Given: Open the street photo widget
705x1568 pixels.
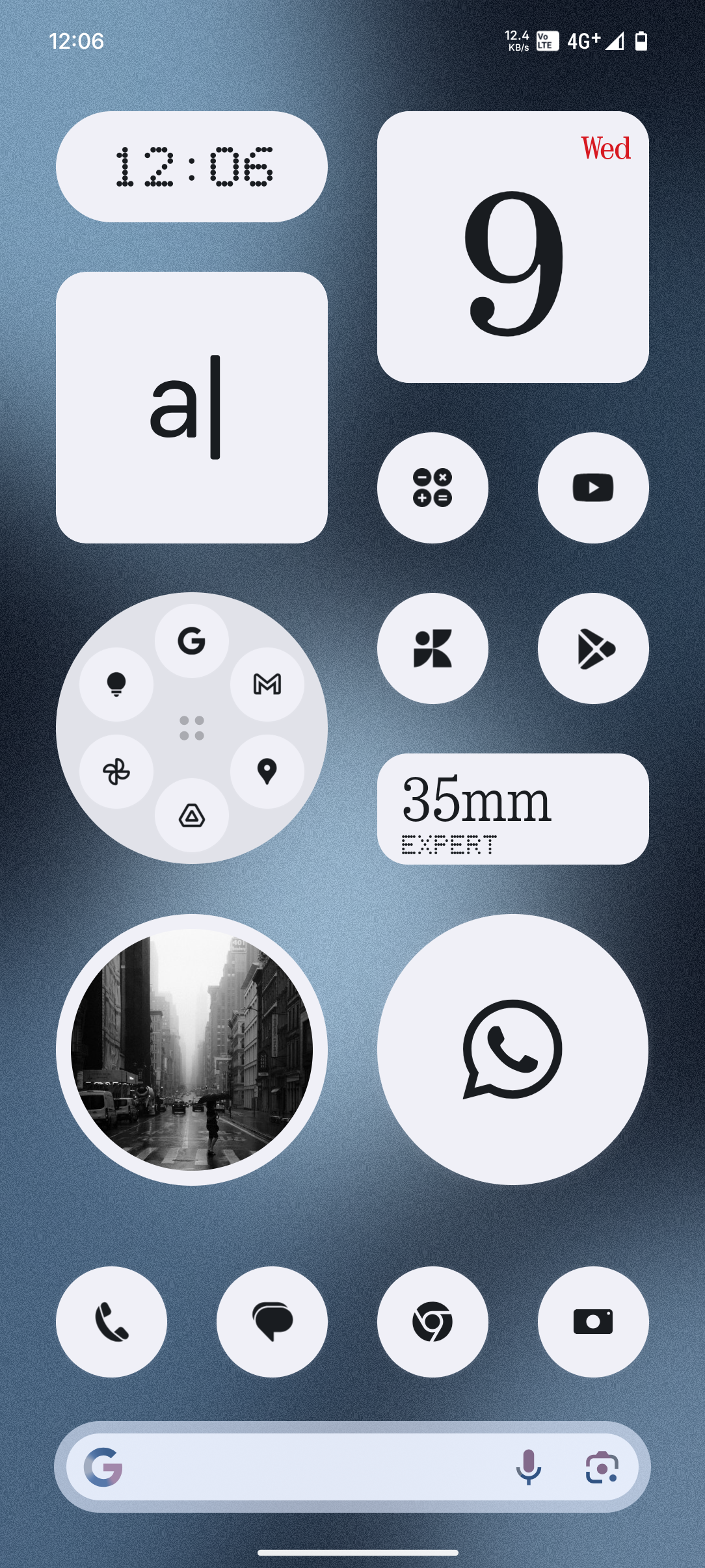Looking at the screenshot, I should pyautogui.click(x=192, y=1049).
